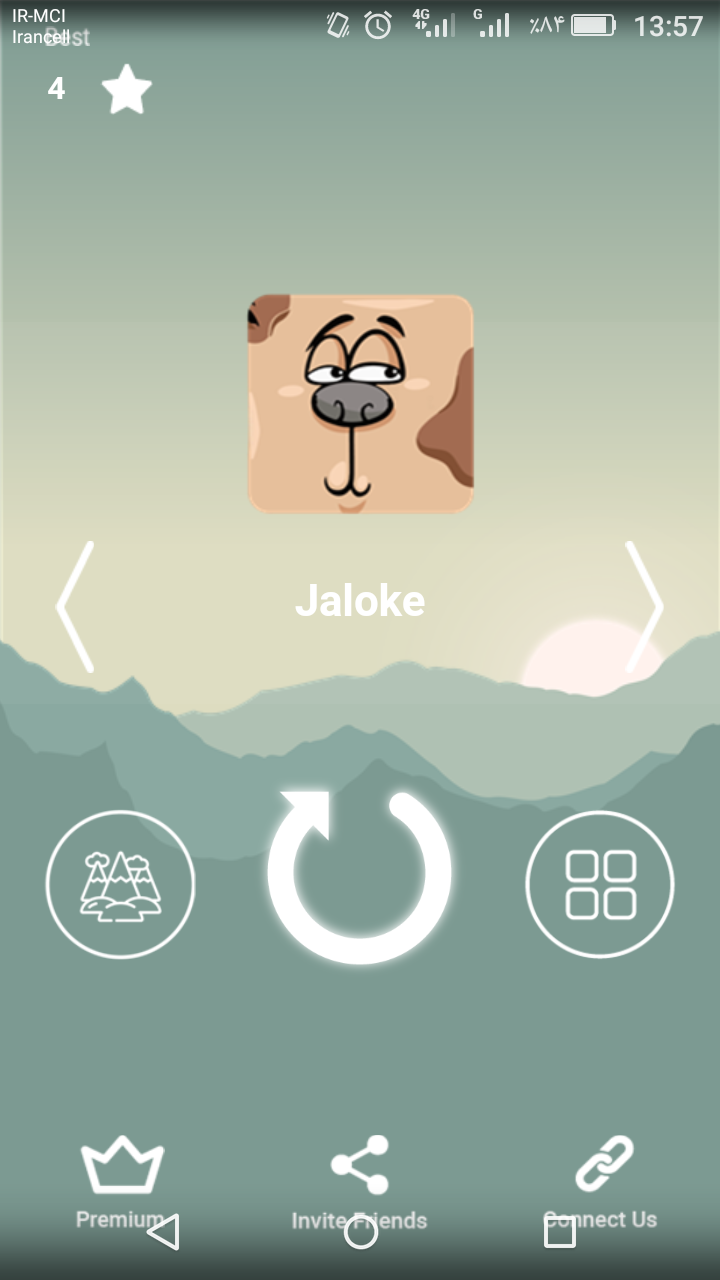The height and width of the screenshot is (1280, 720).
Task: Go to the previous character with left arrow
Action: tap(76, 606)
